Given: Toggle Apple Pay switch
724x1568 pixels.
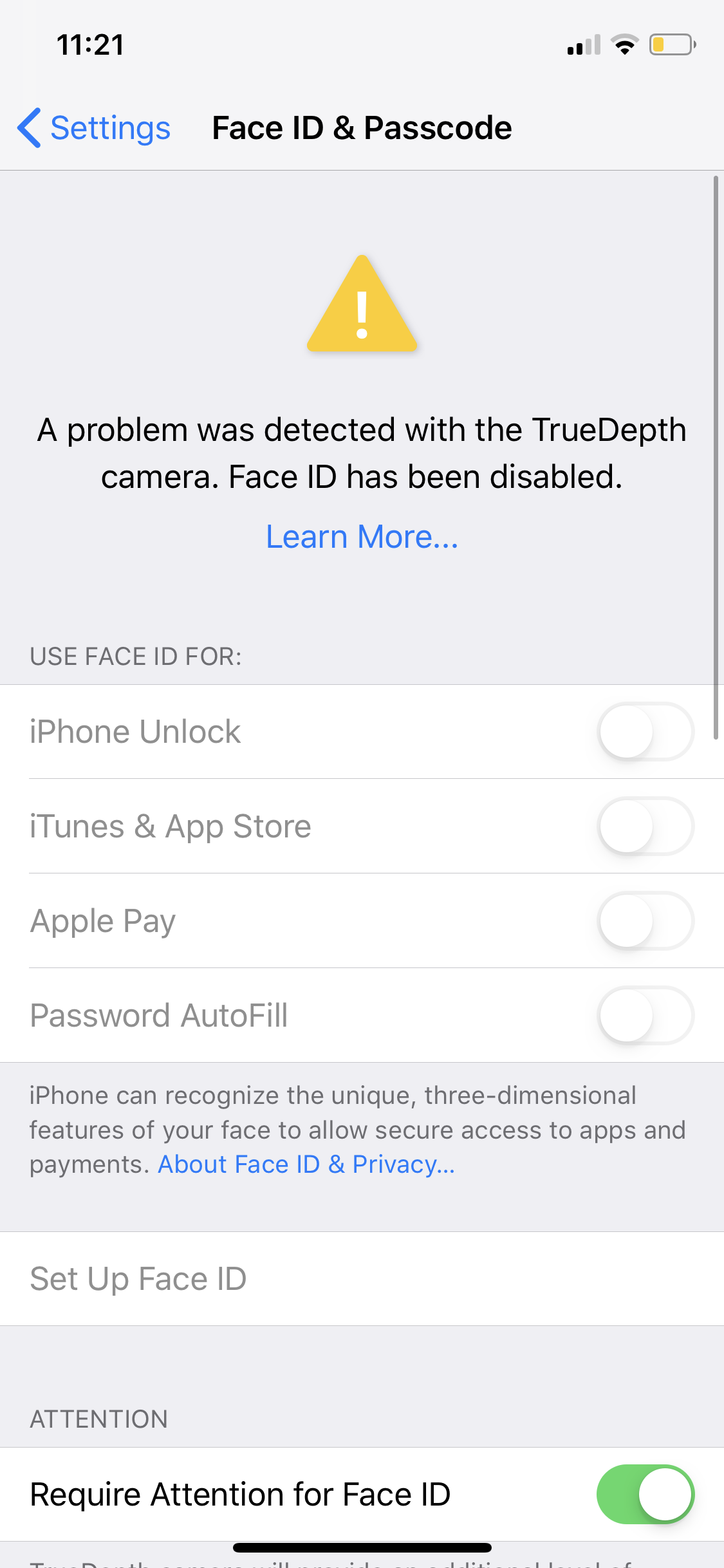Looking at the screenshot, I should click(645, 921).
